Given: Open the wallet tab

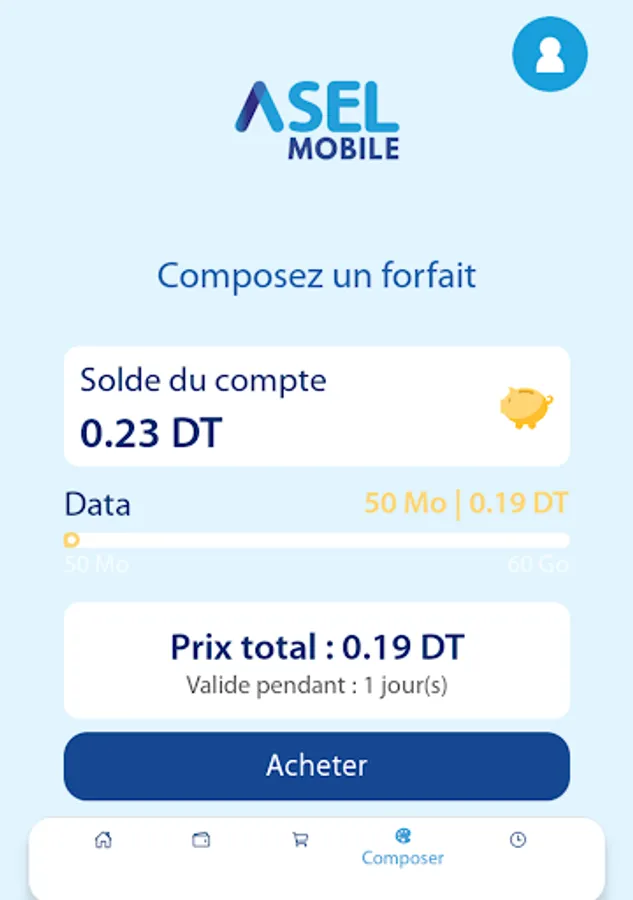Looking at the screenshot, I should coord(201,840).
